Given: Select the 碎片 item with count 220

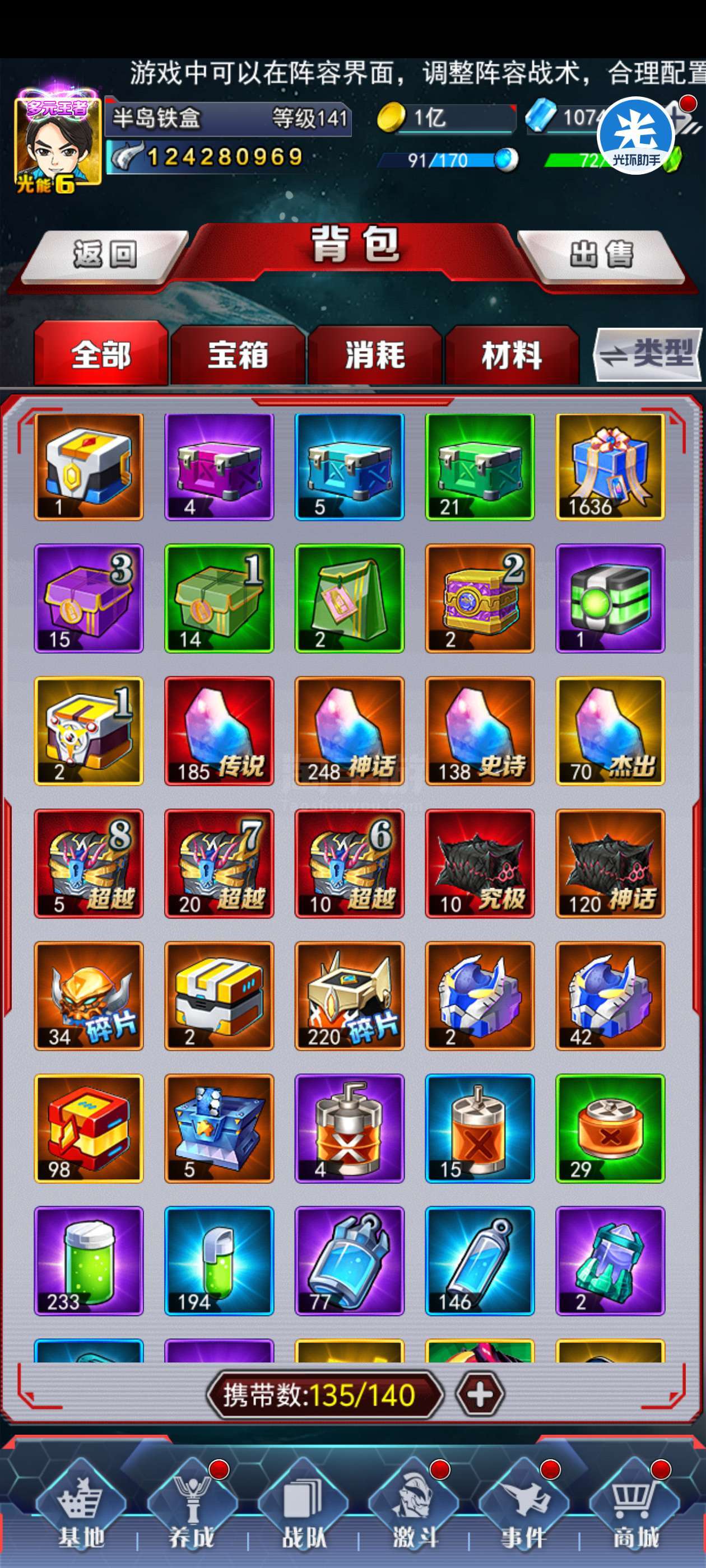Looking at the screenshot, I should click(350, 996).
